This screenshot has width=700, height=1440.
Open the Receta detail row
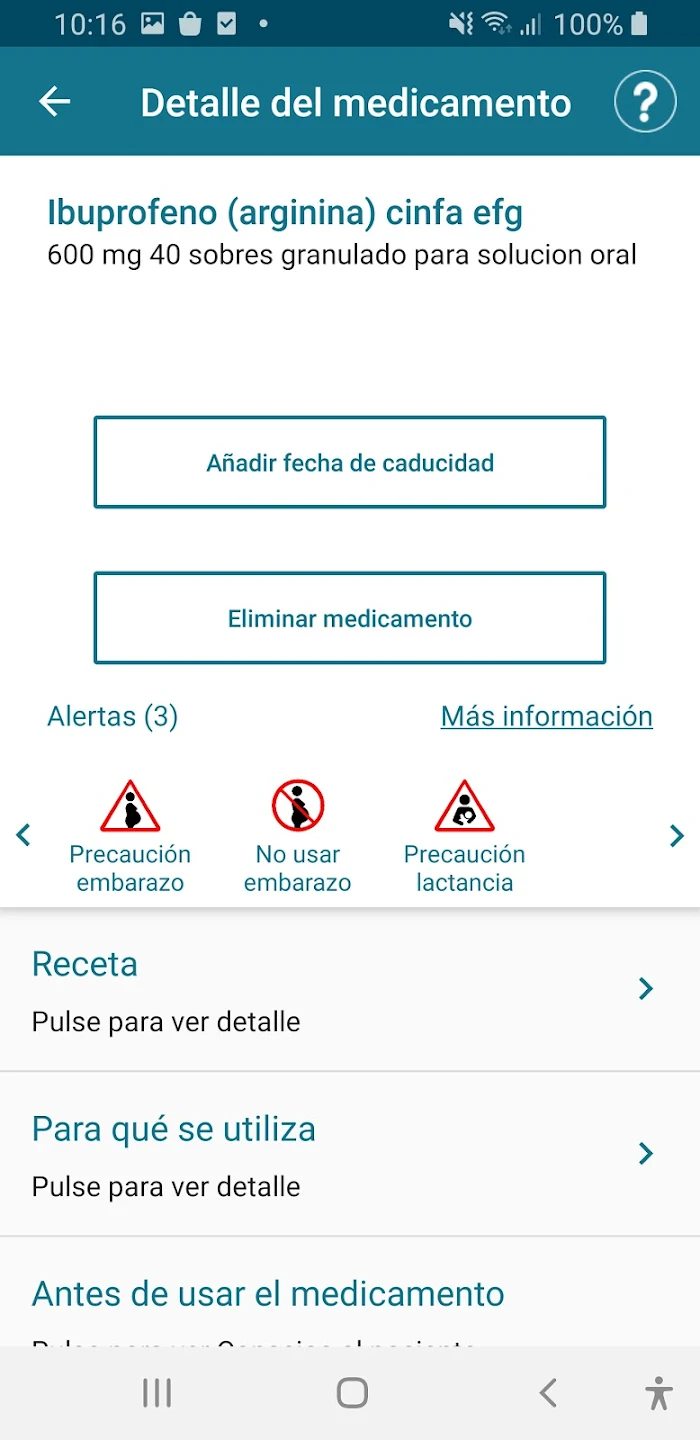point(350,990)
